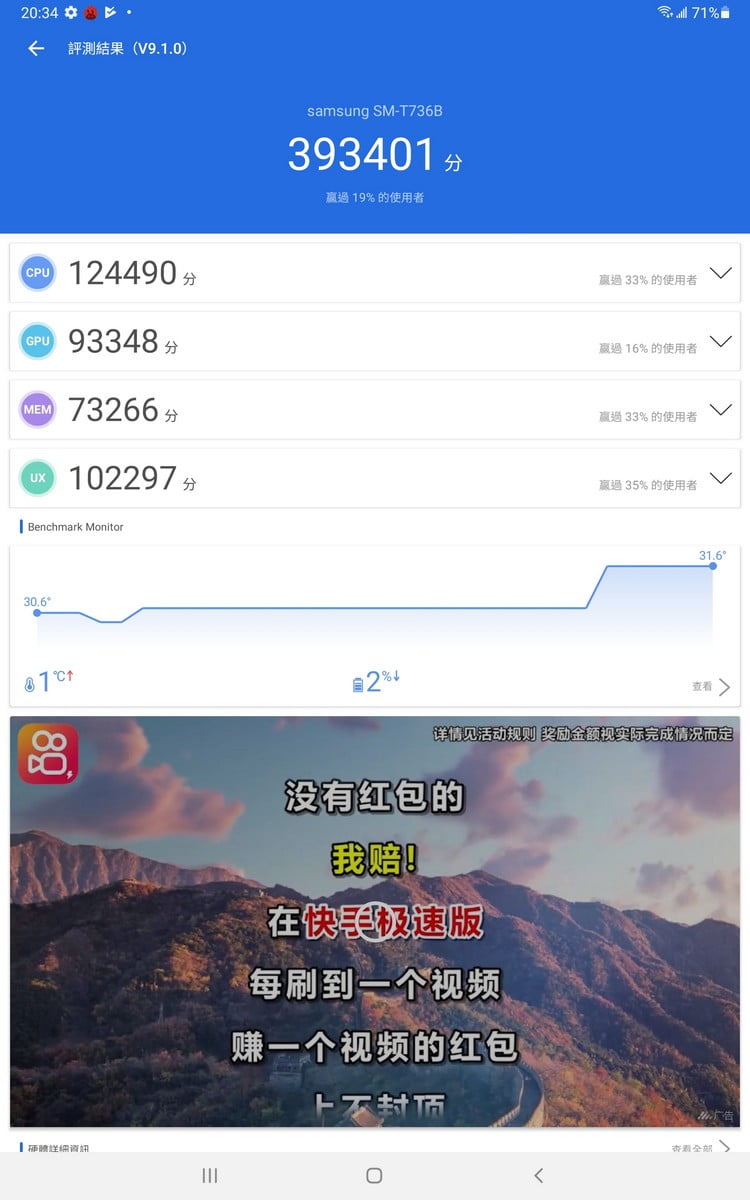
Task: Expand the CPU score details
Action: 720,273
